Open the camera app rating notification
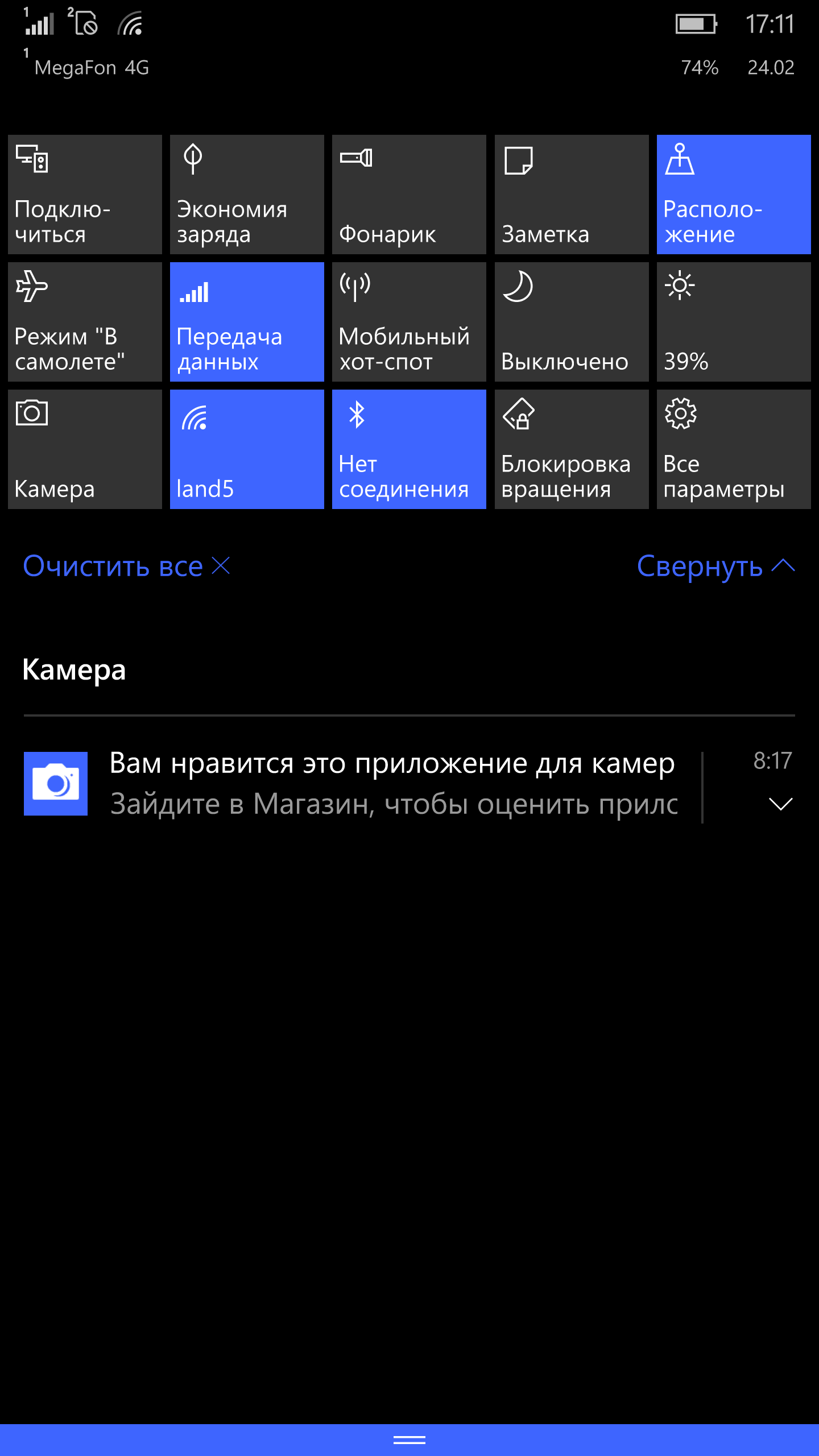This screenshot has width=819, height=1456. 392,784
